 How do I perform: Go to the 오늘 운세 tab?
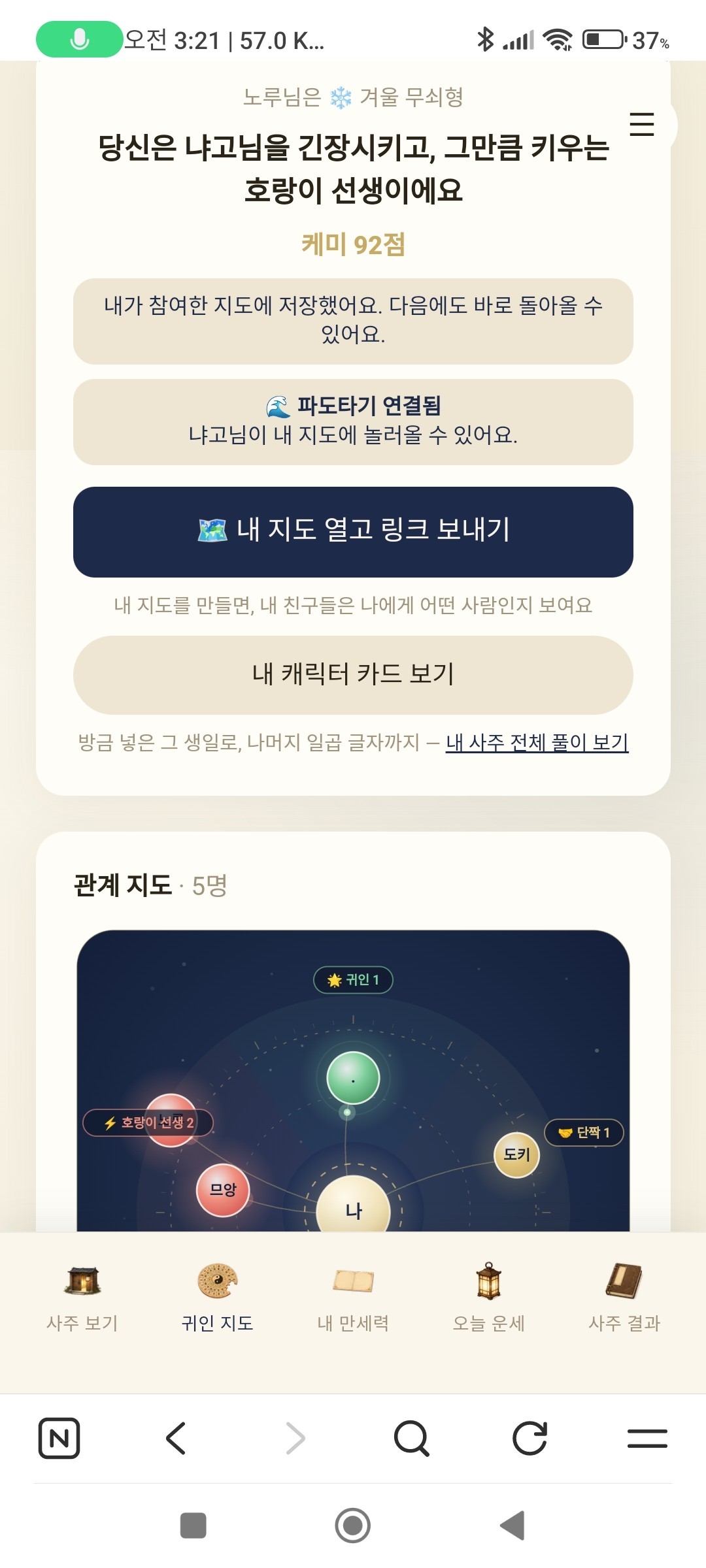pyautogui.click(x=489, y=1297)
